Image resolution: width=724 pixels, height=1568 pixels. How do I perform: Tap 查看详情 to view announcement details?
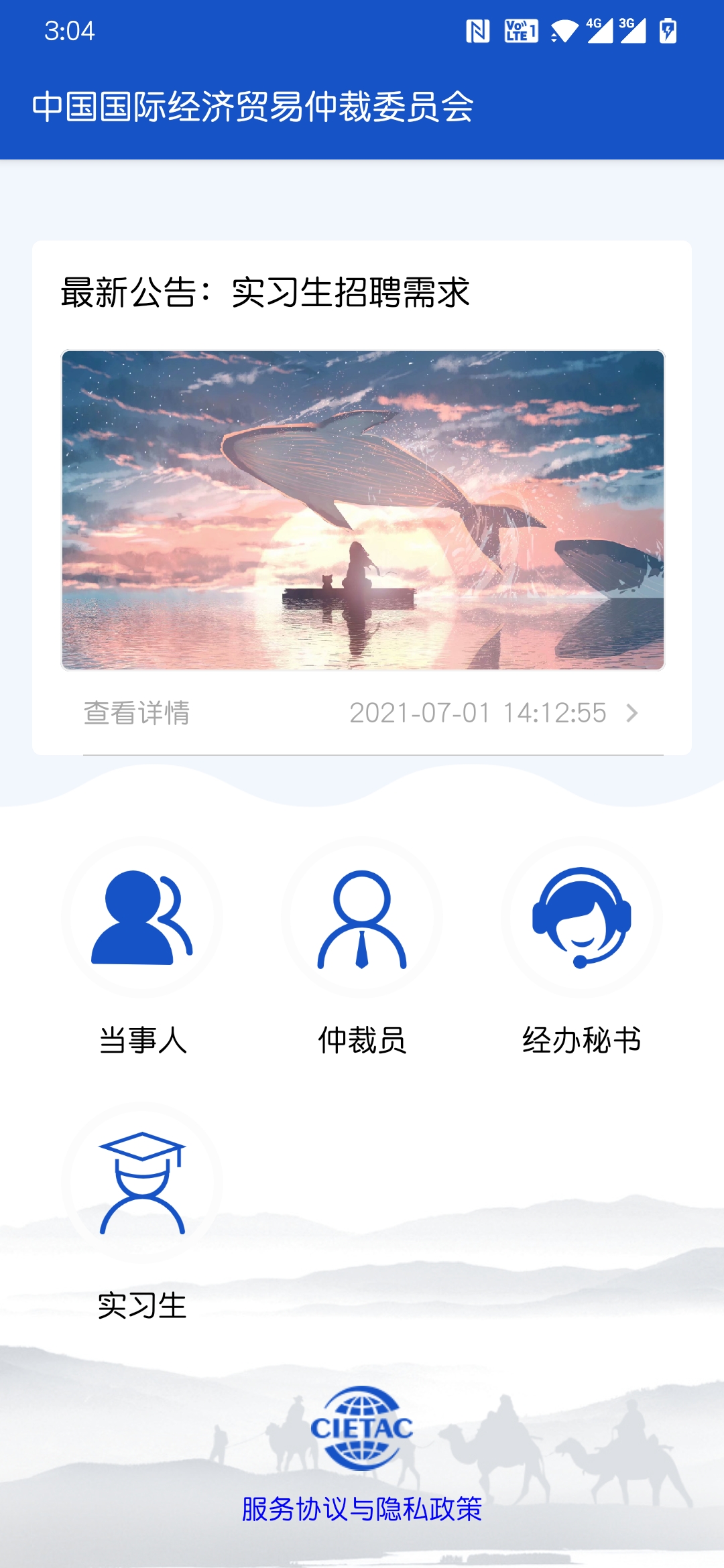pyautogui.click(x=137, y=713)
